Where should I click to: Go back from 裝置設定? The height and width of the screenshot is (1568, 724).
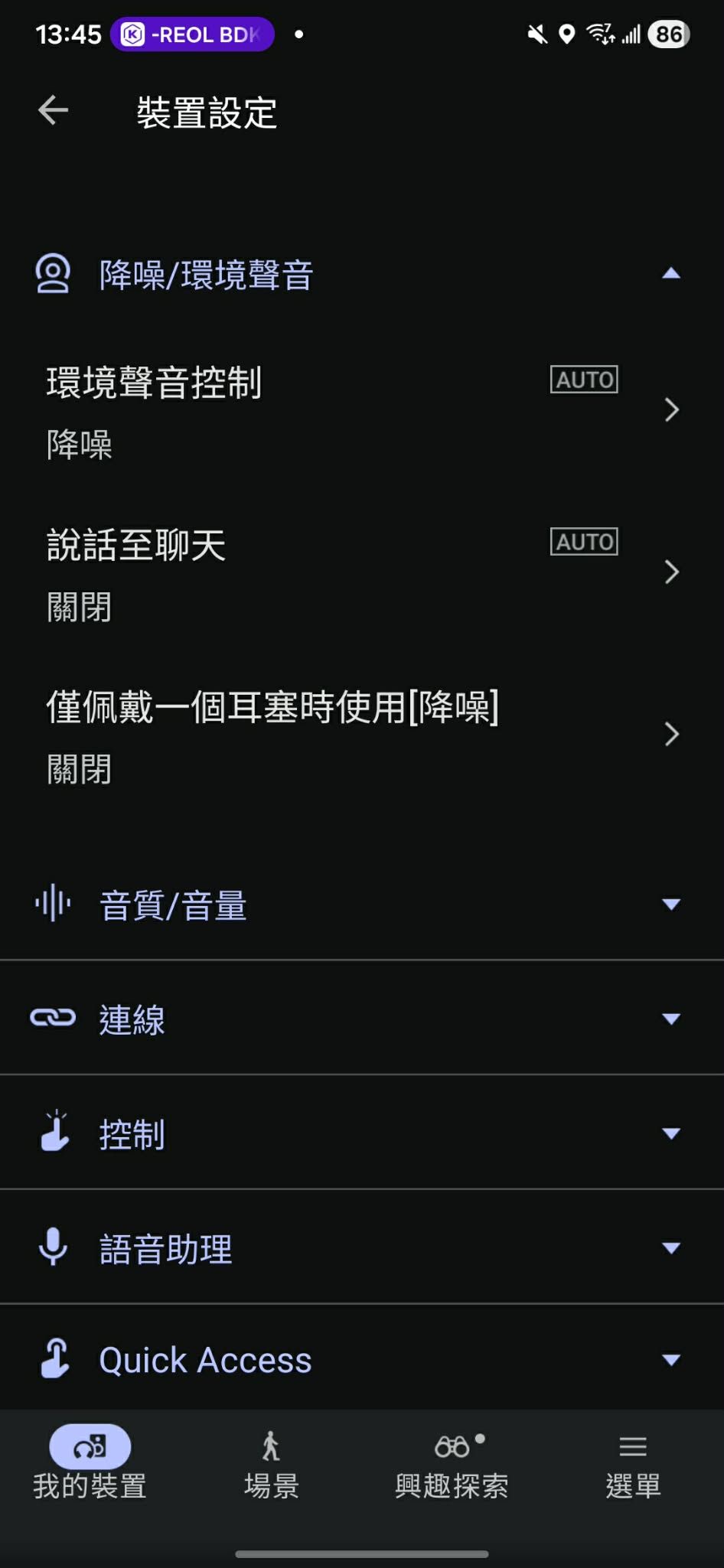pos(53,110)
